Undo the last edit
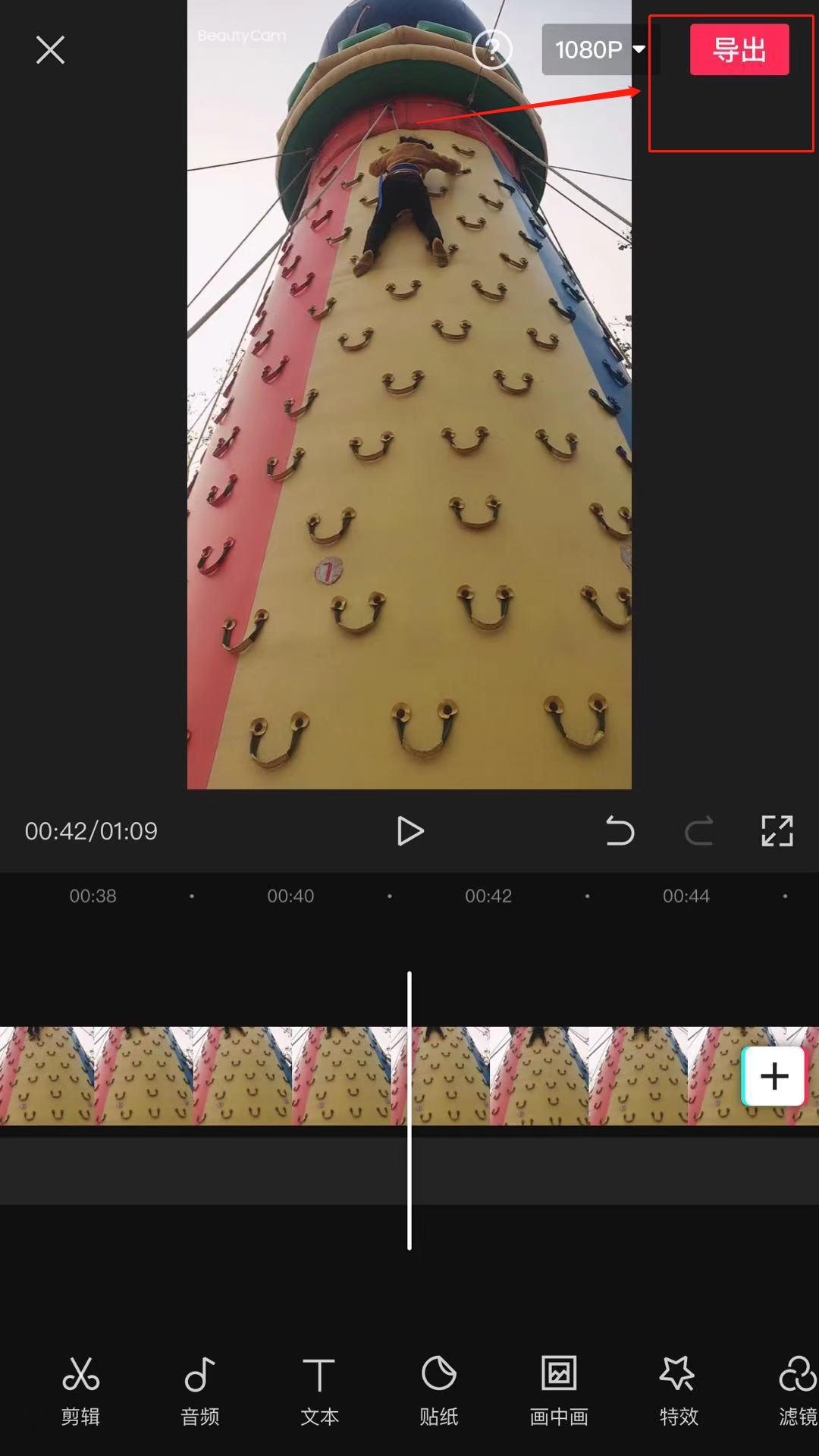The image size is (819, 1456). point(620,831)
